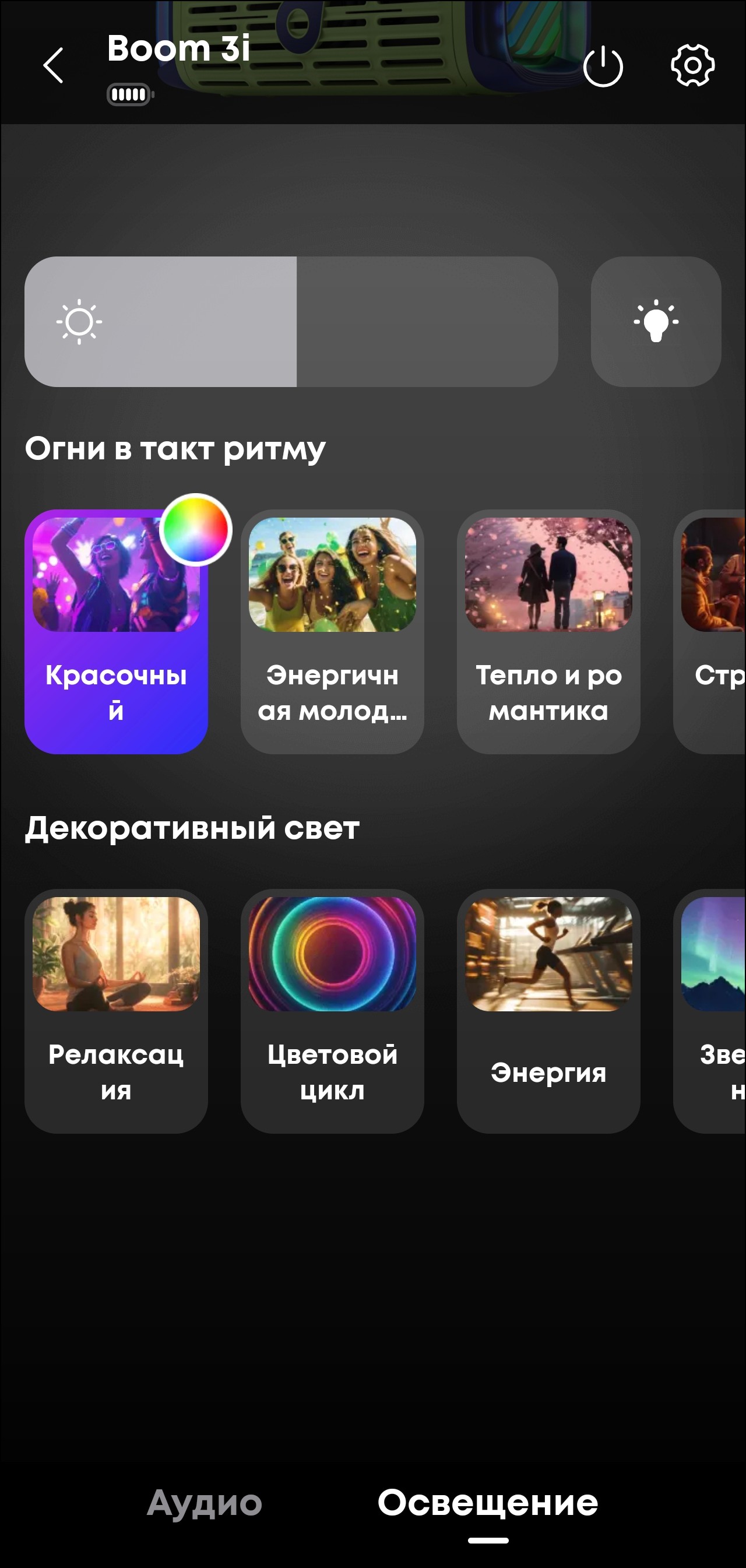Open the color wheel on Красочный
Screen dimensions: 746x1568
195,530
